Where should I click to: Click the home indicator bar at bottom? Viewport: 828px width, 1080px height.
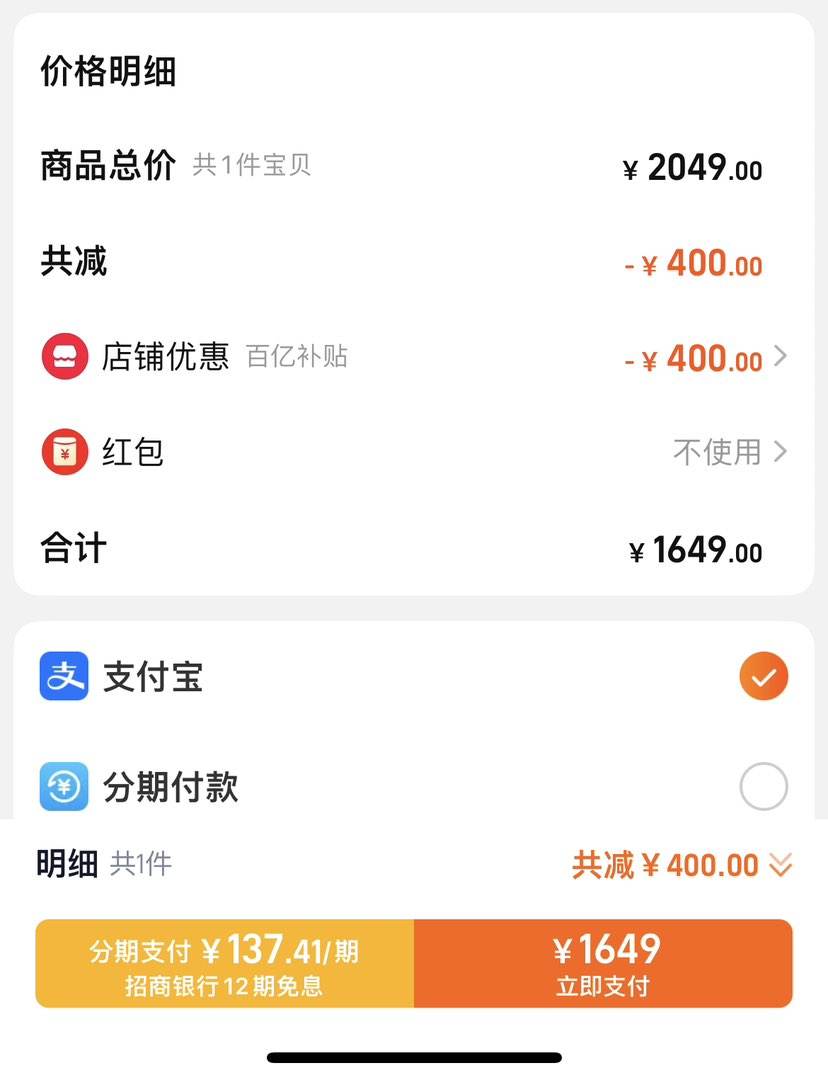coord(414,1058)
